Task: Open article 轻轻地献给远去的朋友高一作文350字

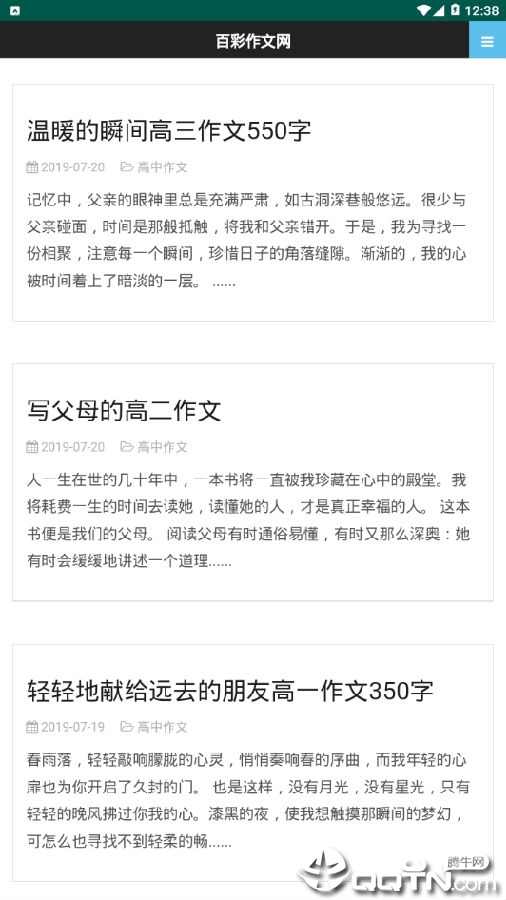Action: (230, 690)
